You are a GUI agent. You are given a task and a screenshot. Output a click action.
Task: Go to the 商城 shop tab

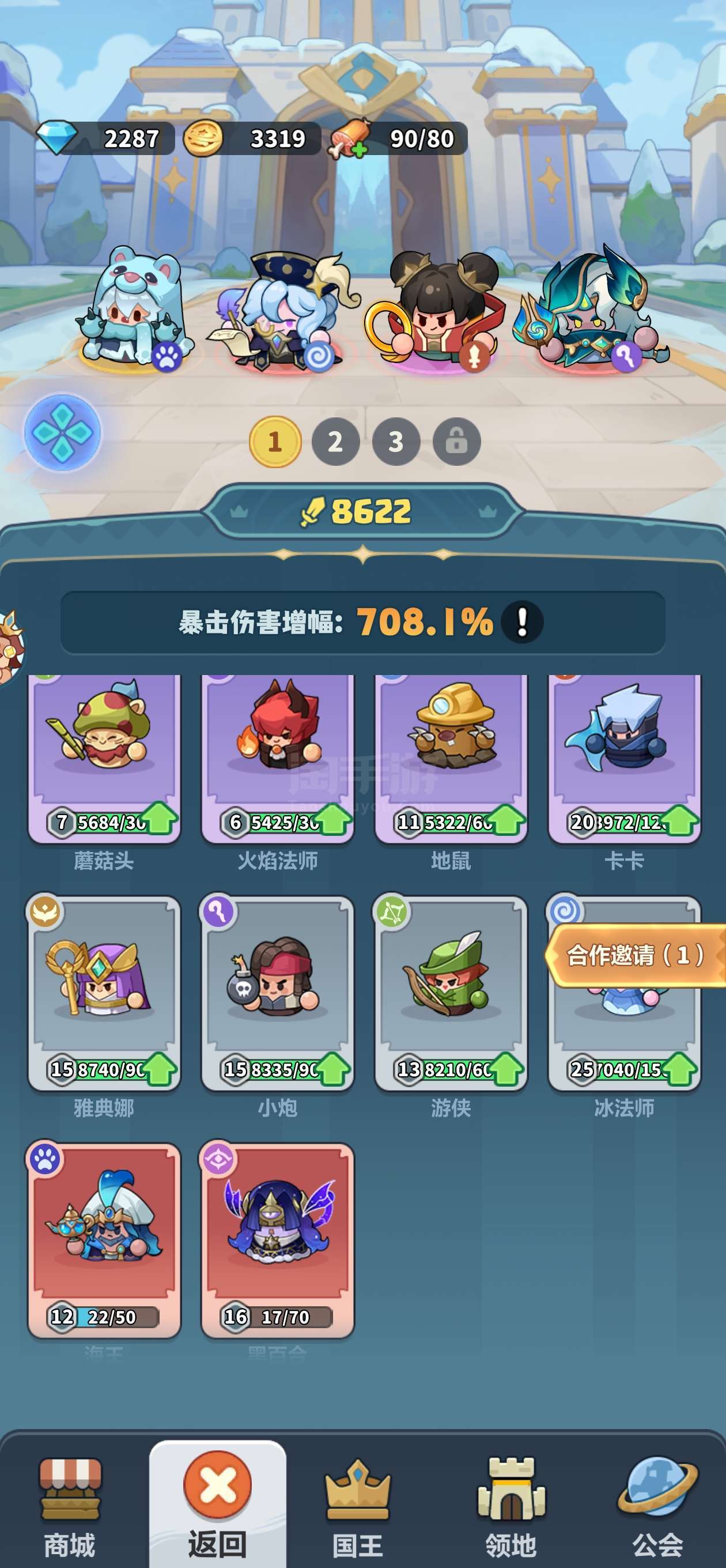[70, 1507]
